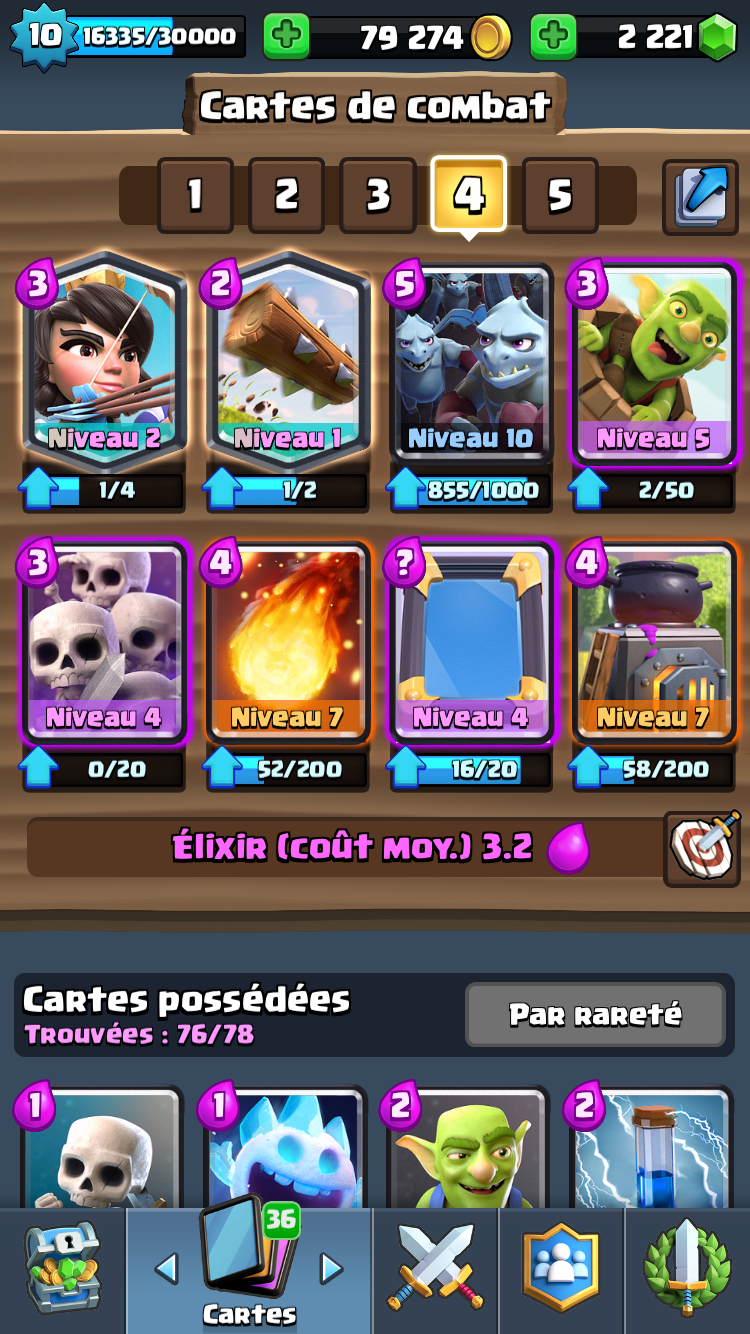This screenshot has height=1334, width=750.
Task: Tap the upgrade arrow under the Princess card
Action: coord(40,489)
